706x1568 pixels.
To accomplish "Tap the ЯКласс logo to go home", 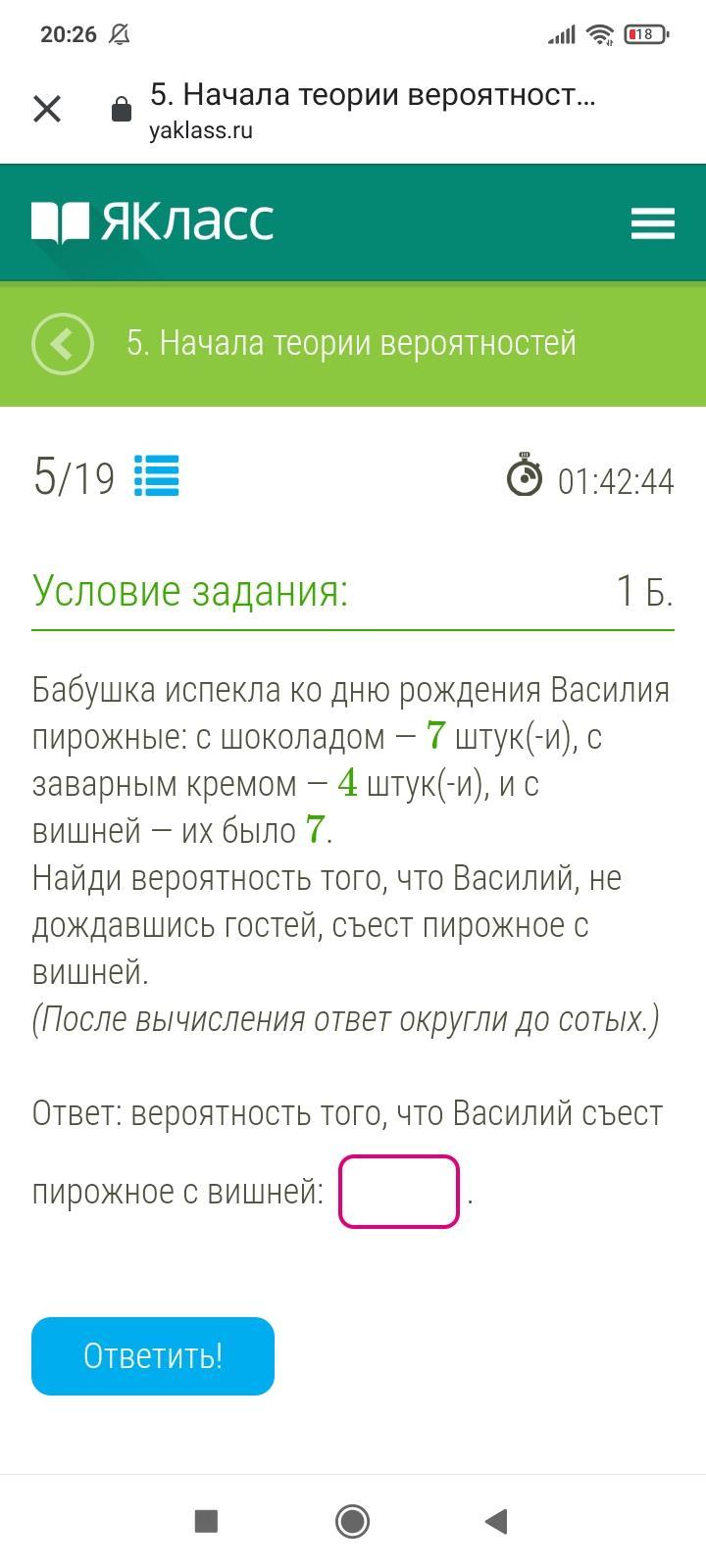I will [x=153, y=222].
